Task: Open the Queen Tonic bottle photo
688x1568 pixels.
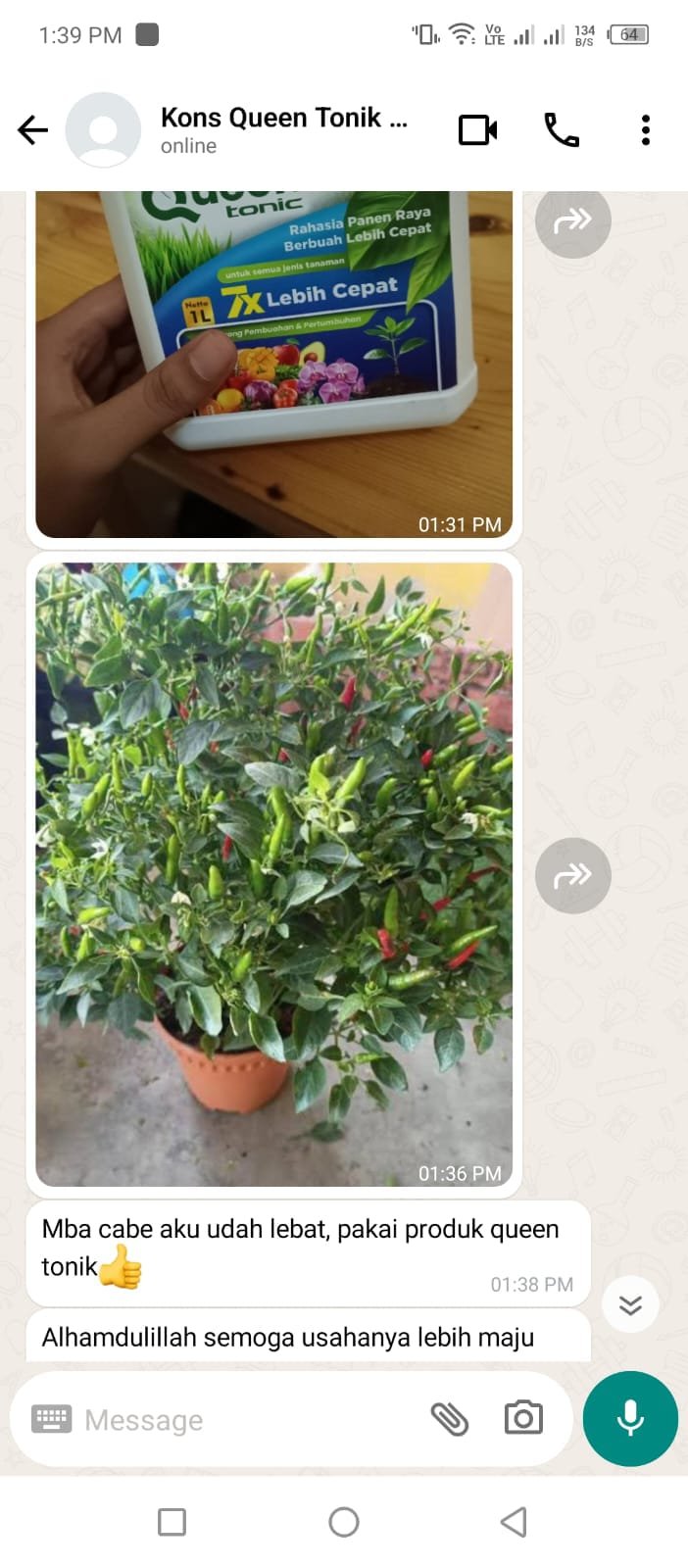Action: 273,365
